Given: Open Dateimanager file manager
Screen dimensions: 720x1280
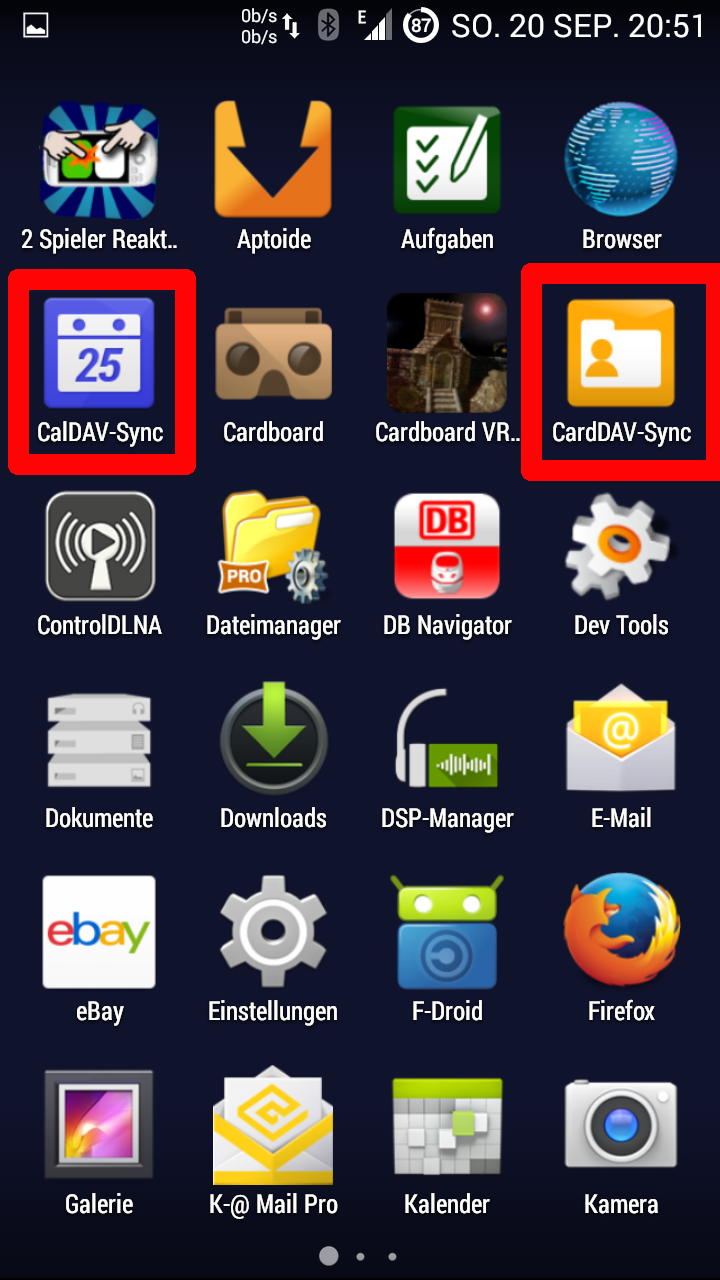Looking at the screenshot, I should pos(273,547).
